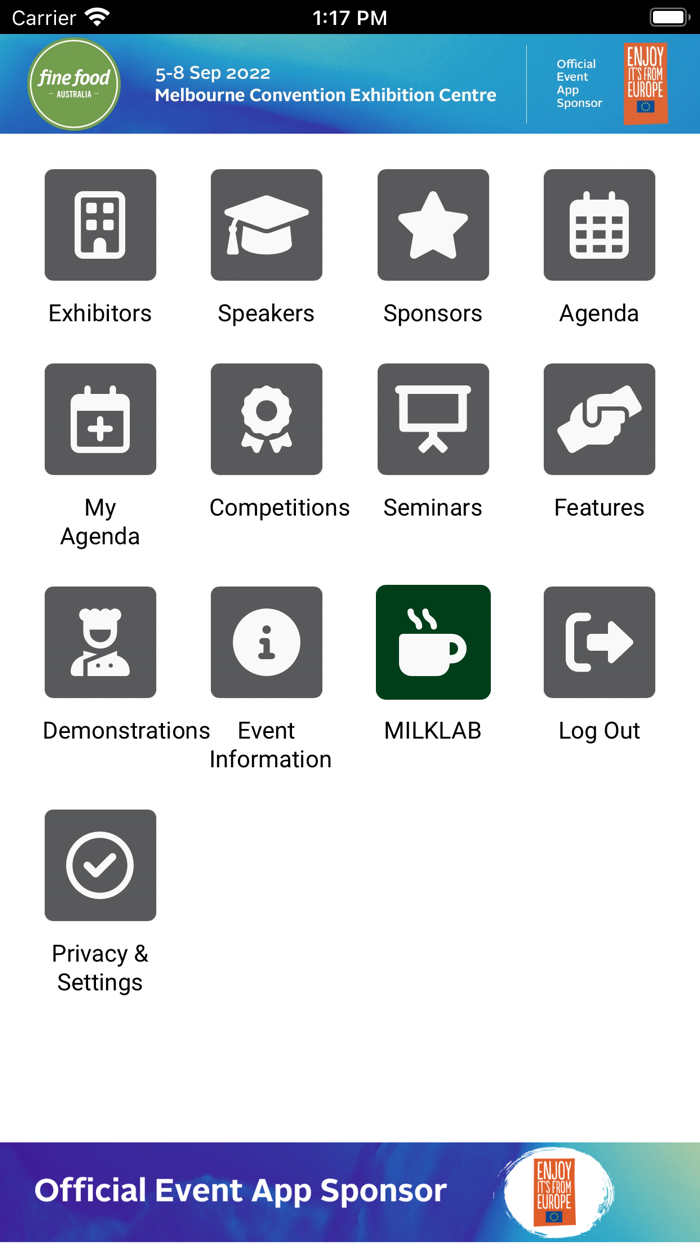
Task: Select the MILKLAB tile
Action: point(433,642)
